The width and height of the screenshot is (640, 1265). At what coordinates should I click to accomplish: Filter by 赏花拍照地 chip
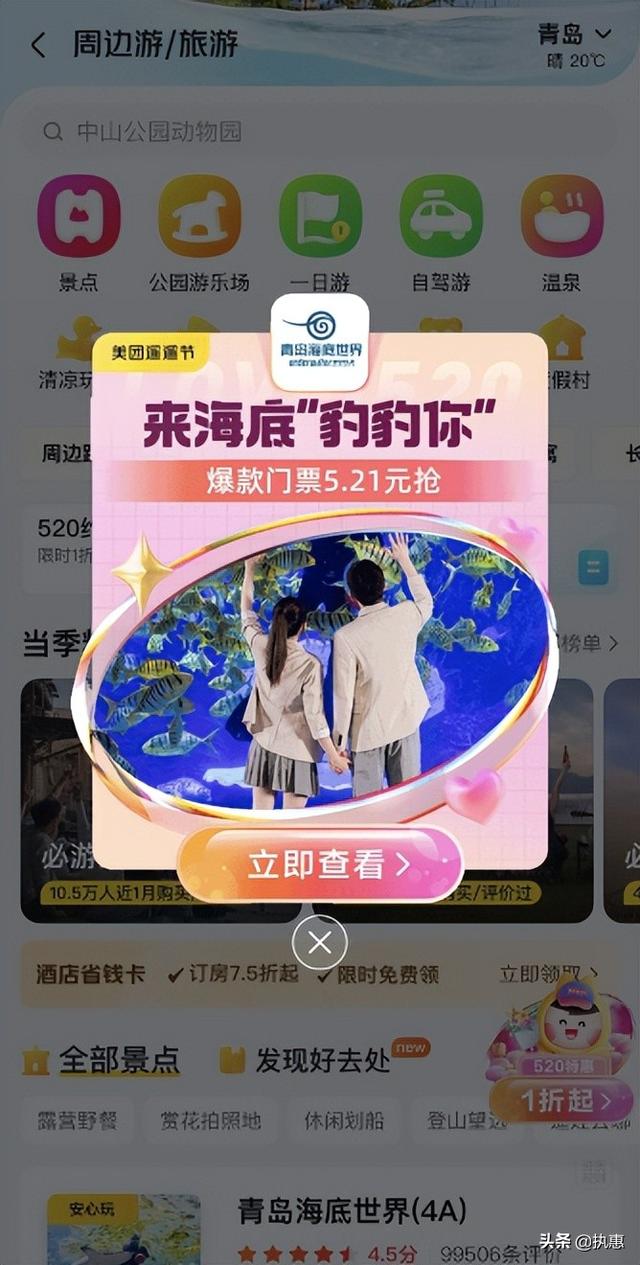(x=211, y=1121)
